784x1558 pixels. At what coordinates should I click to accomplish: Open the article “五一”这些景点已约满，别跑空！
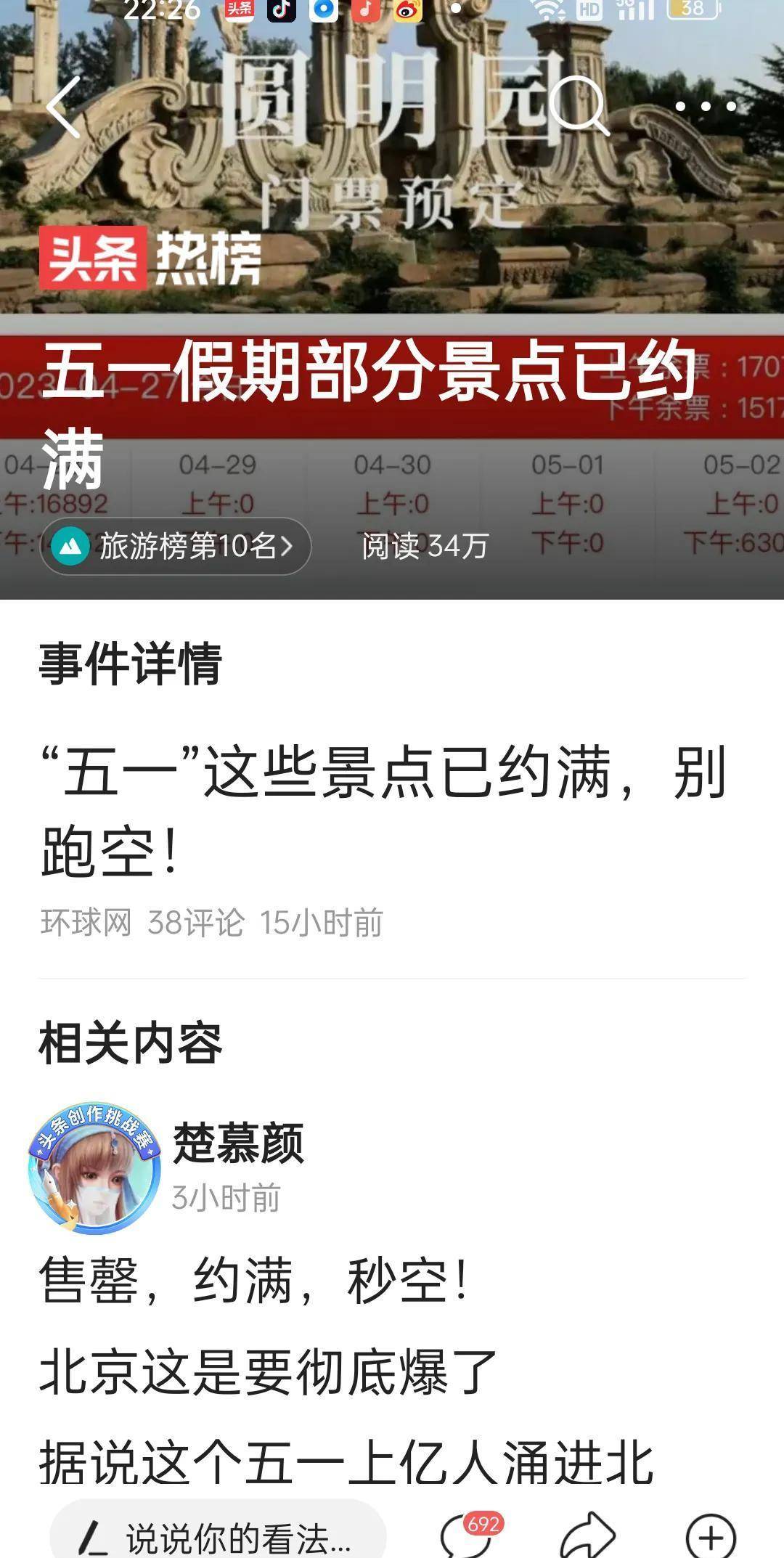(383, 810)
